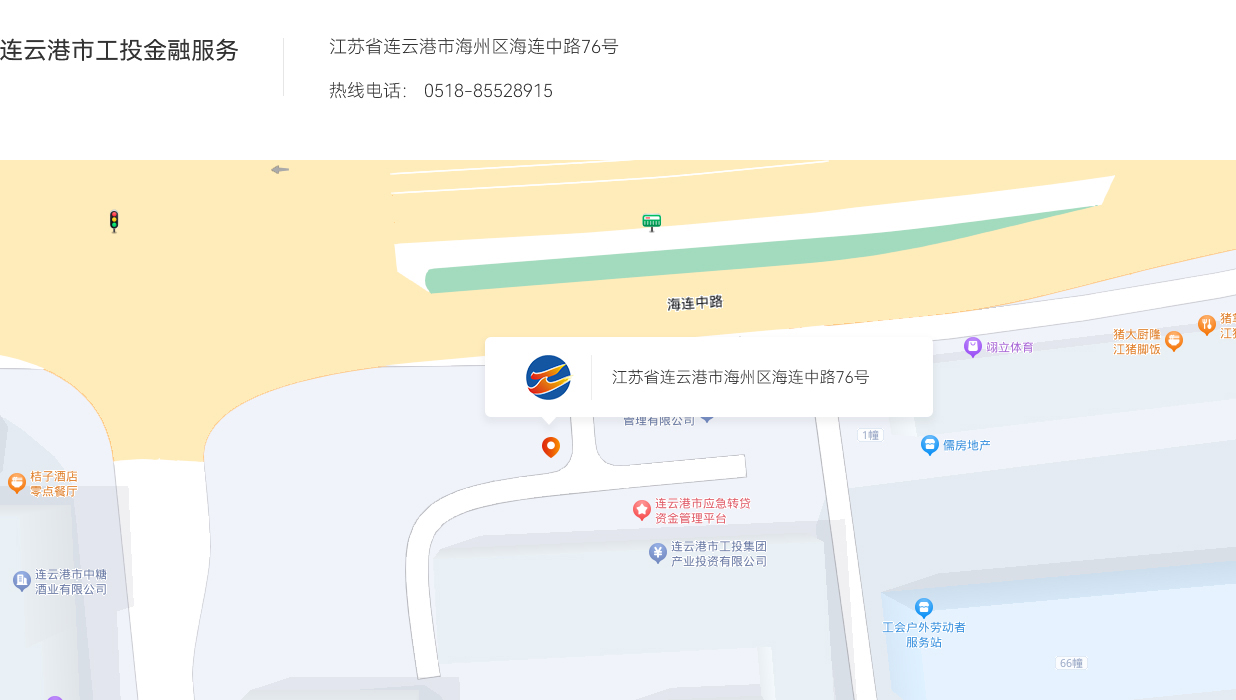
Task: Select the 儒房地产 map point
Action: [929, 445]
